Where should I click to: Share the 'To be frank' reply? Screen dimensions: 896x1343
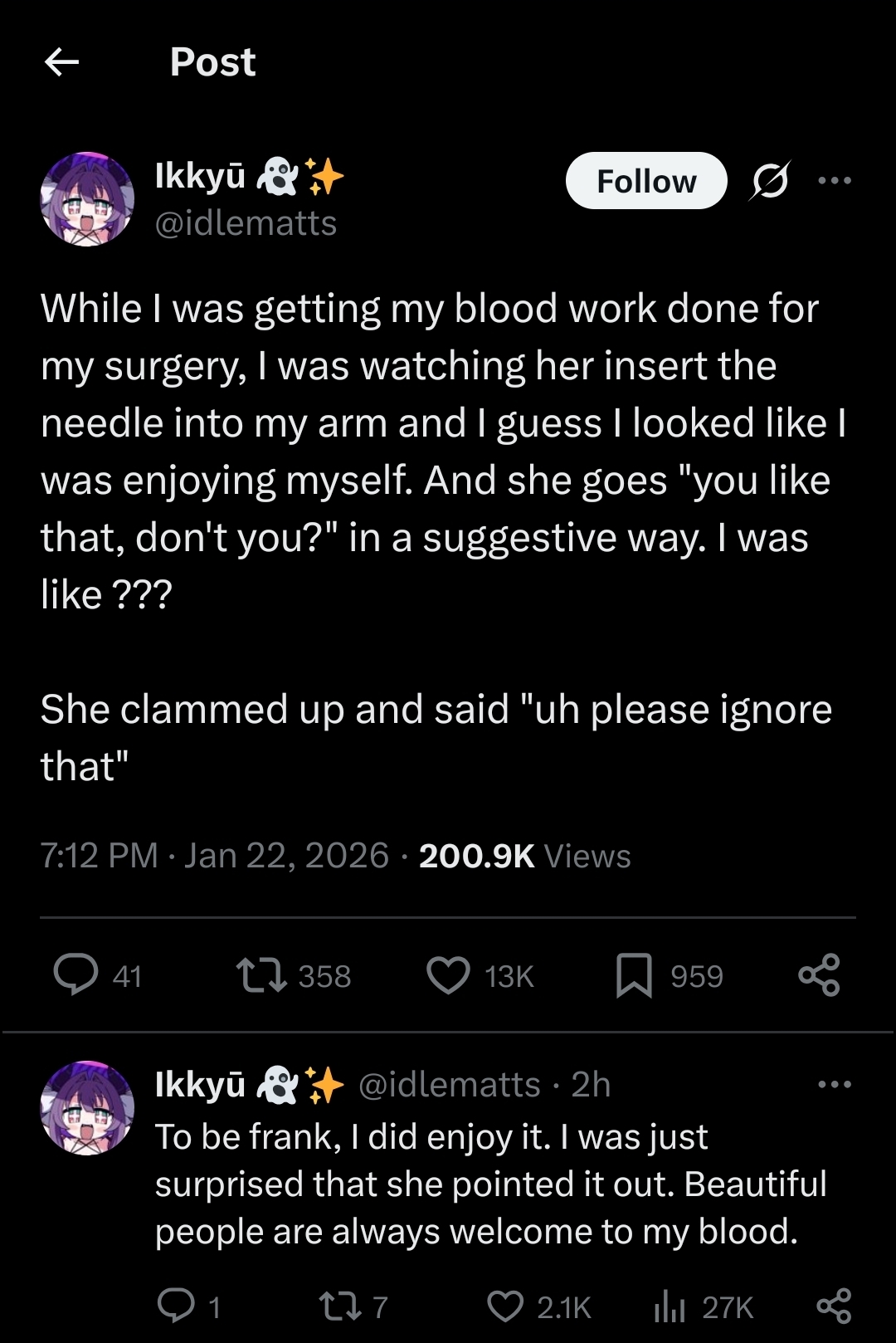834,1306
